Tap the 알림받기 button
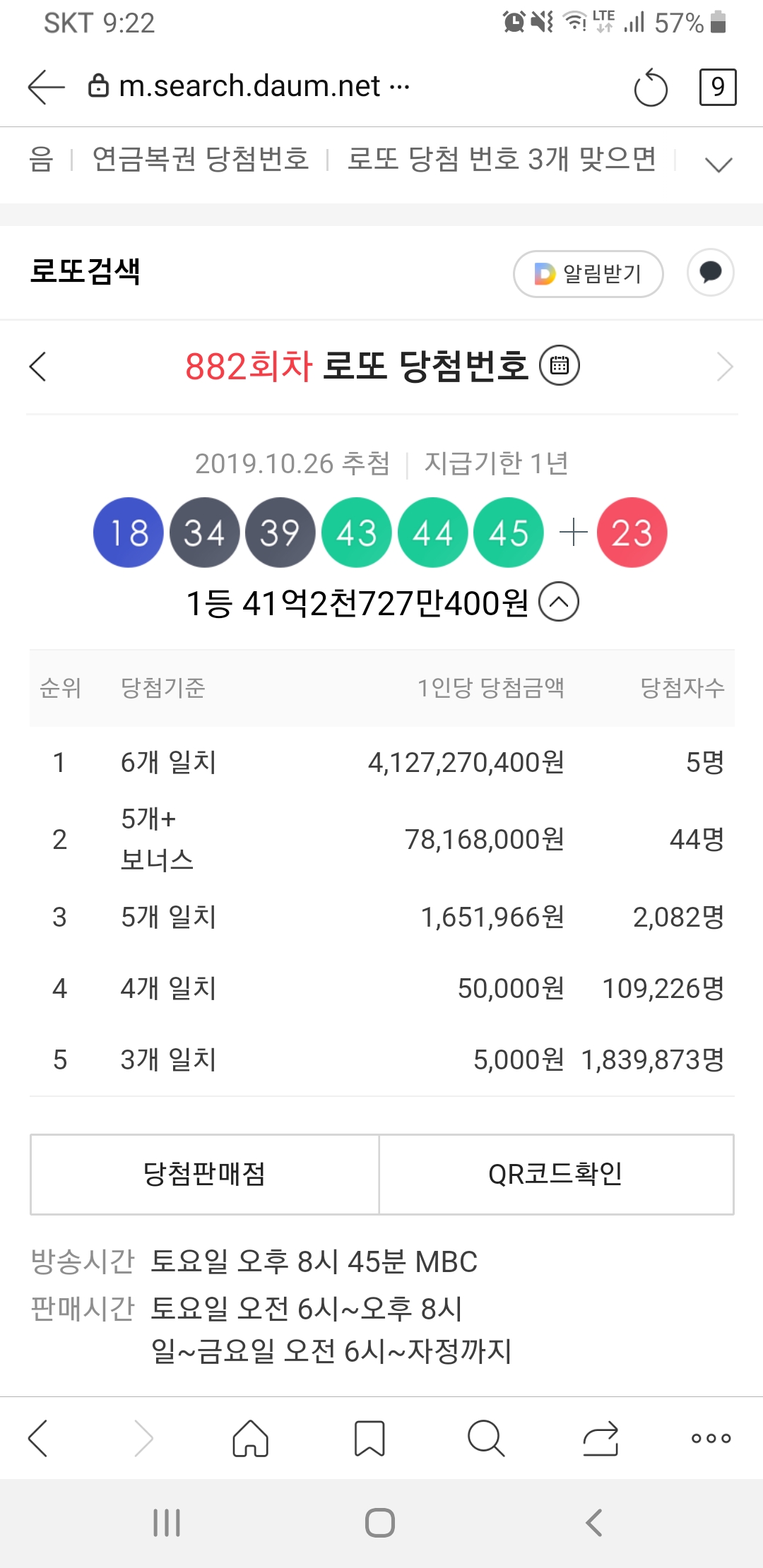 point(588,273)
